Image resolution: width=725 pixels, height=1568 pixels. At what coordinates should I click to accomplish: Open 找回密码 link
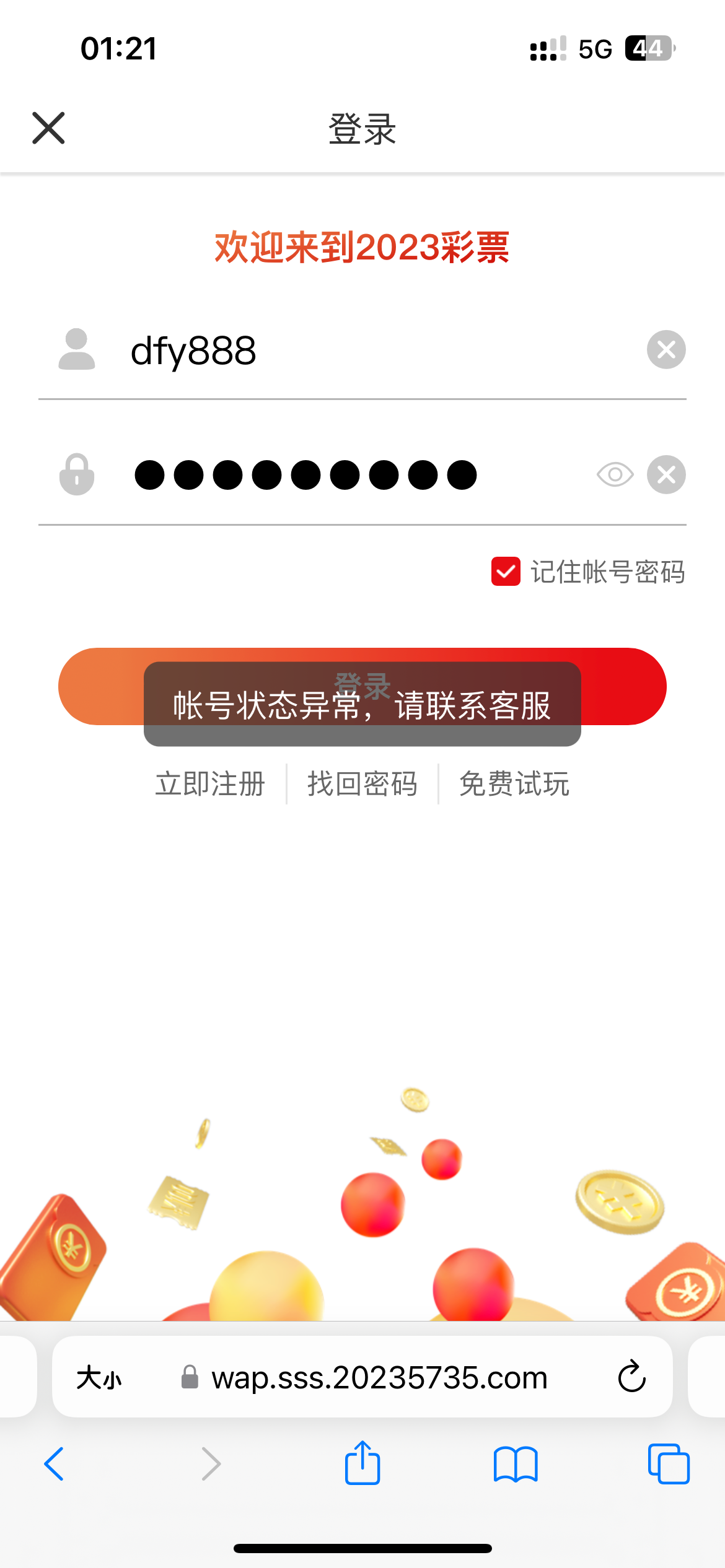pyautogui.click(x=362, y=784)
